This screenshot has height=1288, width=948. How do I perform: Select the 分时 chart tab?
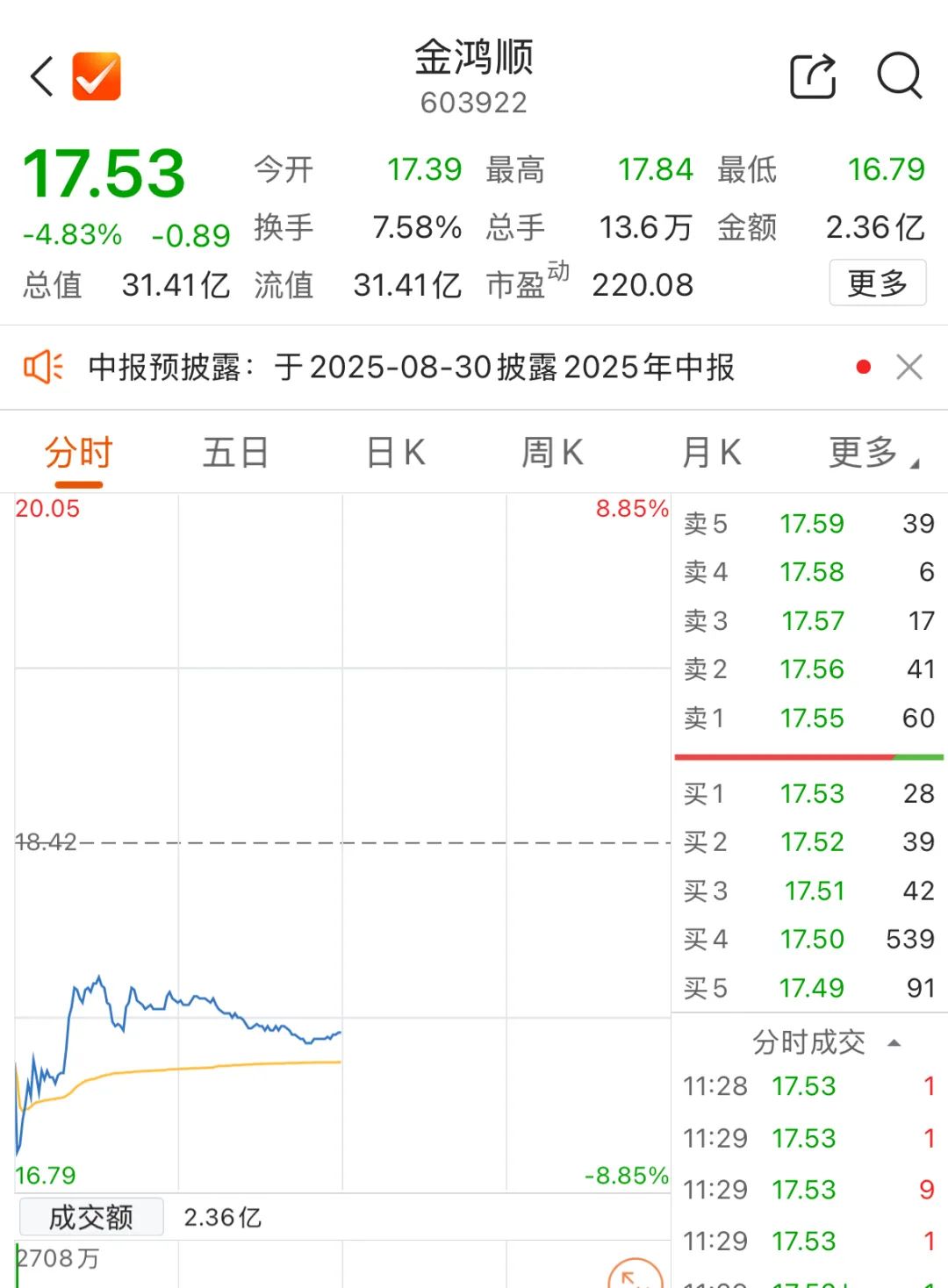click(79, 454)
